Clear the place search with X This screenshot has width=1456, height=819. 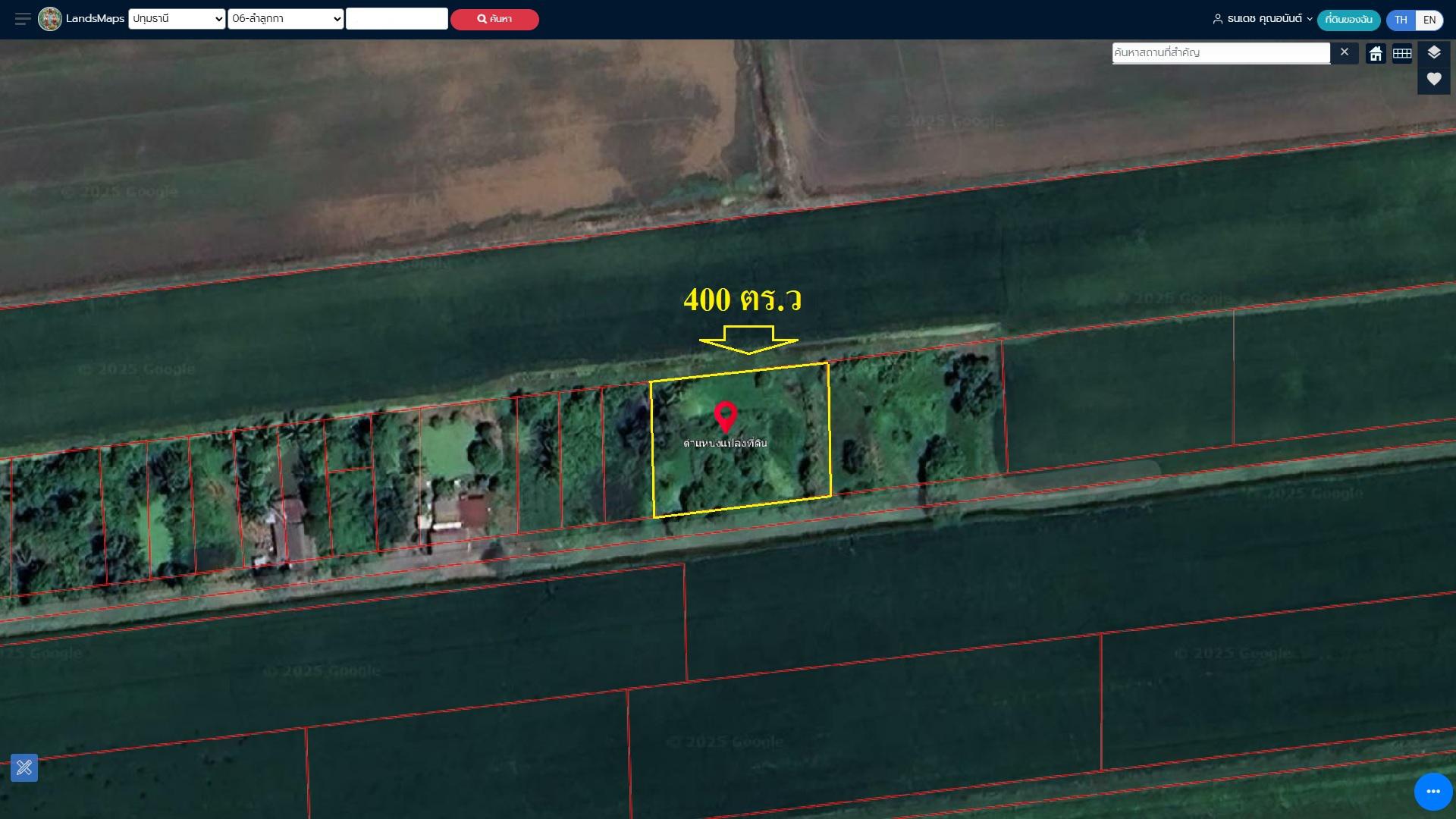click(x=1345, y=52)
